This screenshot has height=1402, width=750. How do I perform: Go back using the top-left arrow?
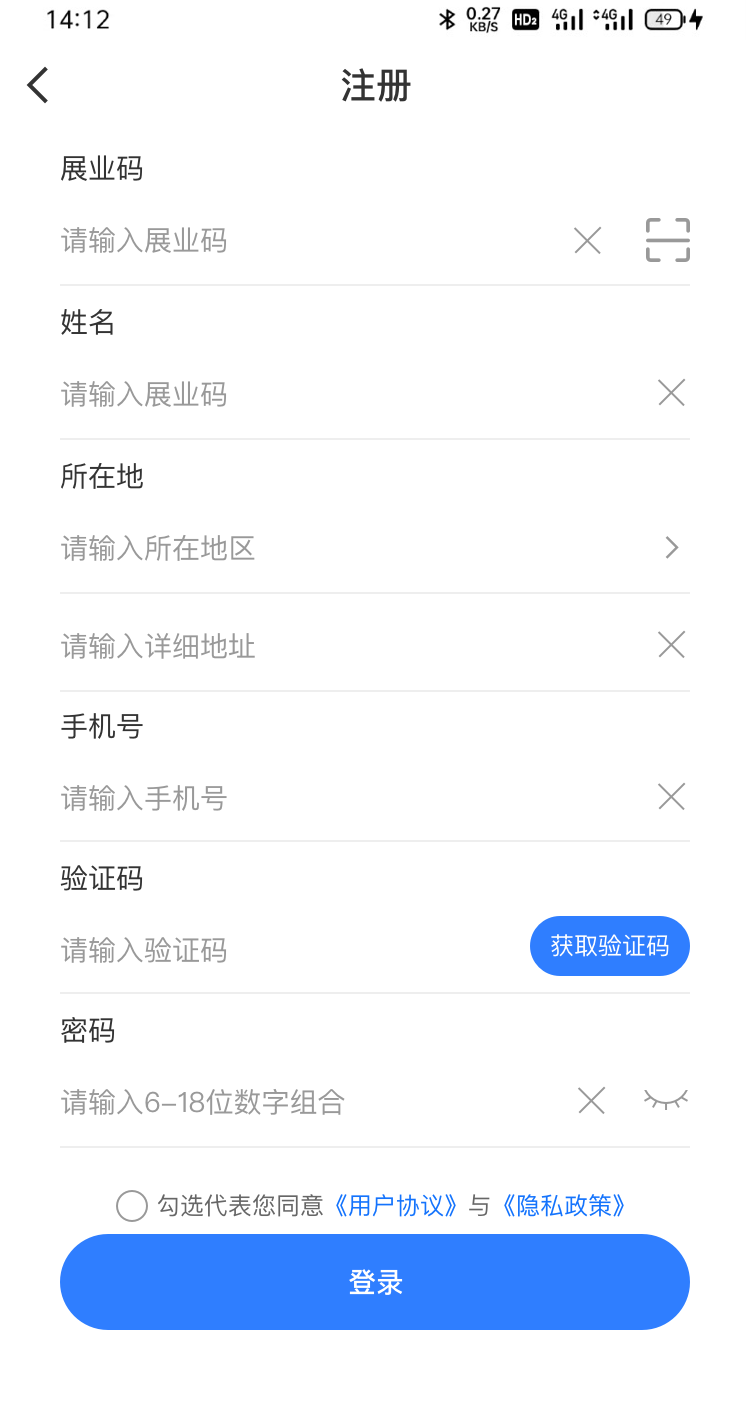[38, 86]
